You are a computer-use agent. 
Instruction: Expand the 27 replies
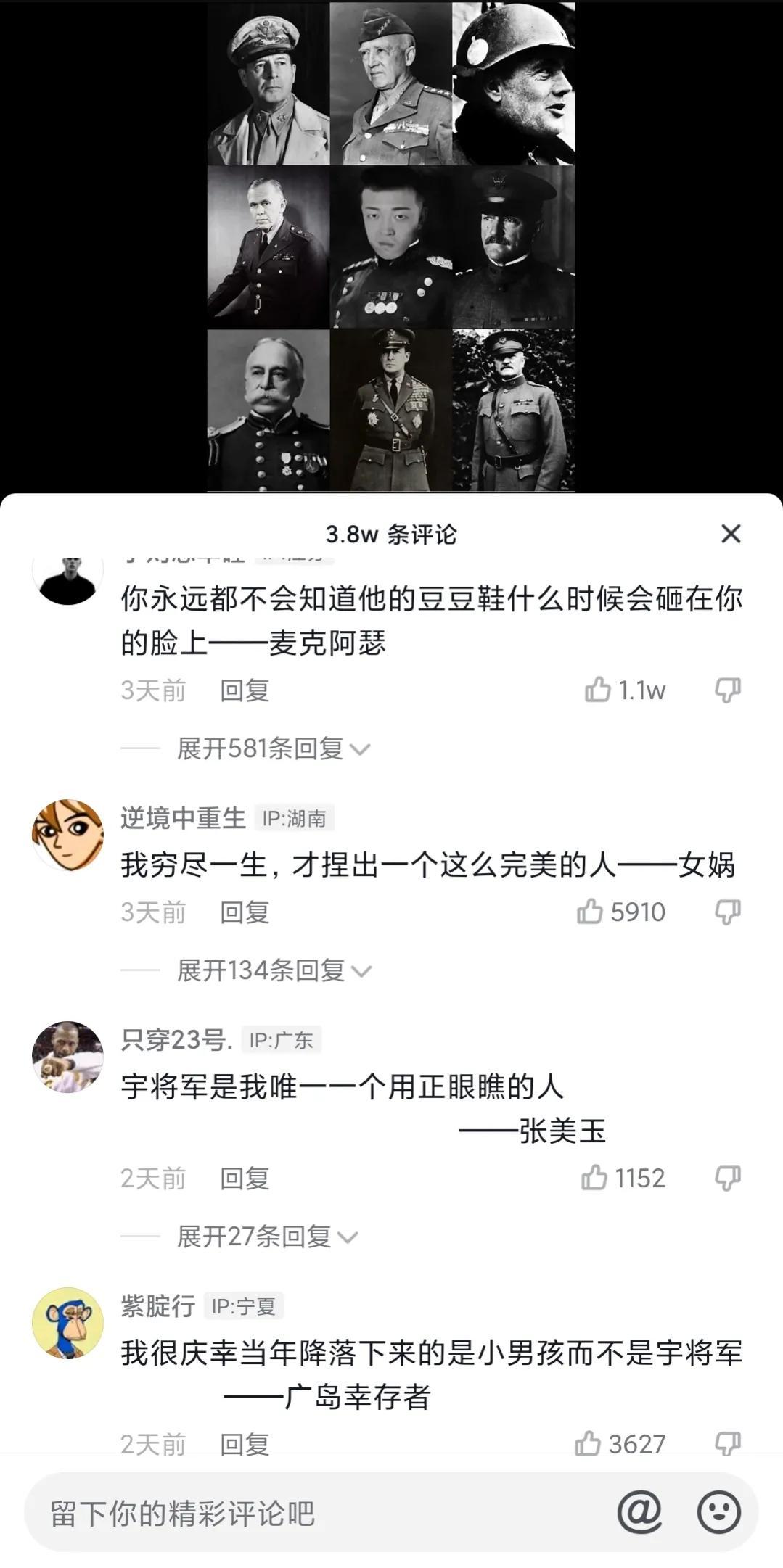coord(267,1237)
